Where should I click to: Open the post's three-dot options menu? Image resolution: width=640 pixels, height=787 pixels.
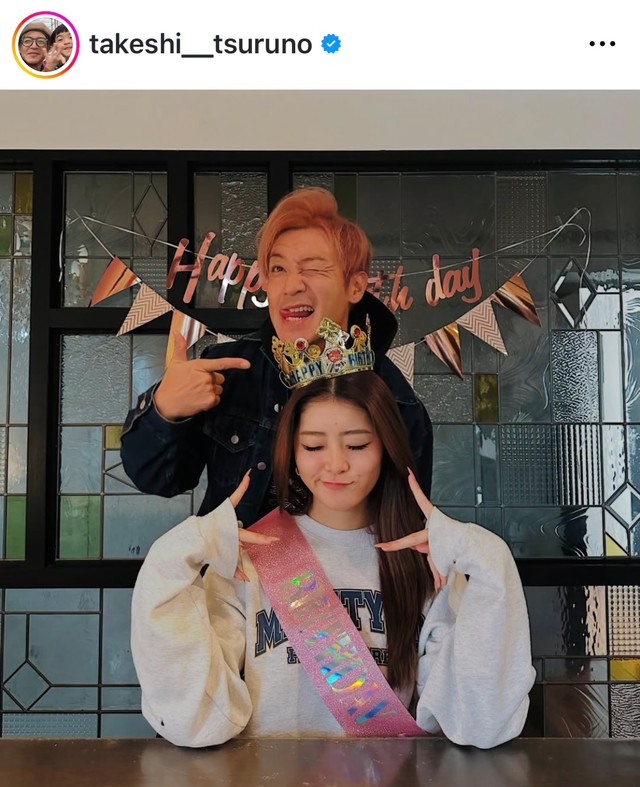click(x=602, y=45)
